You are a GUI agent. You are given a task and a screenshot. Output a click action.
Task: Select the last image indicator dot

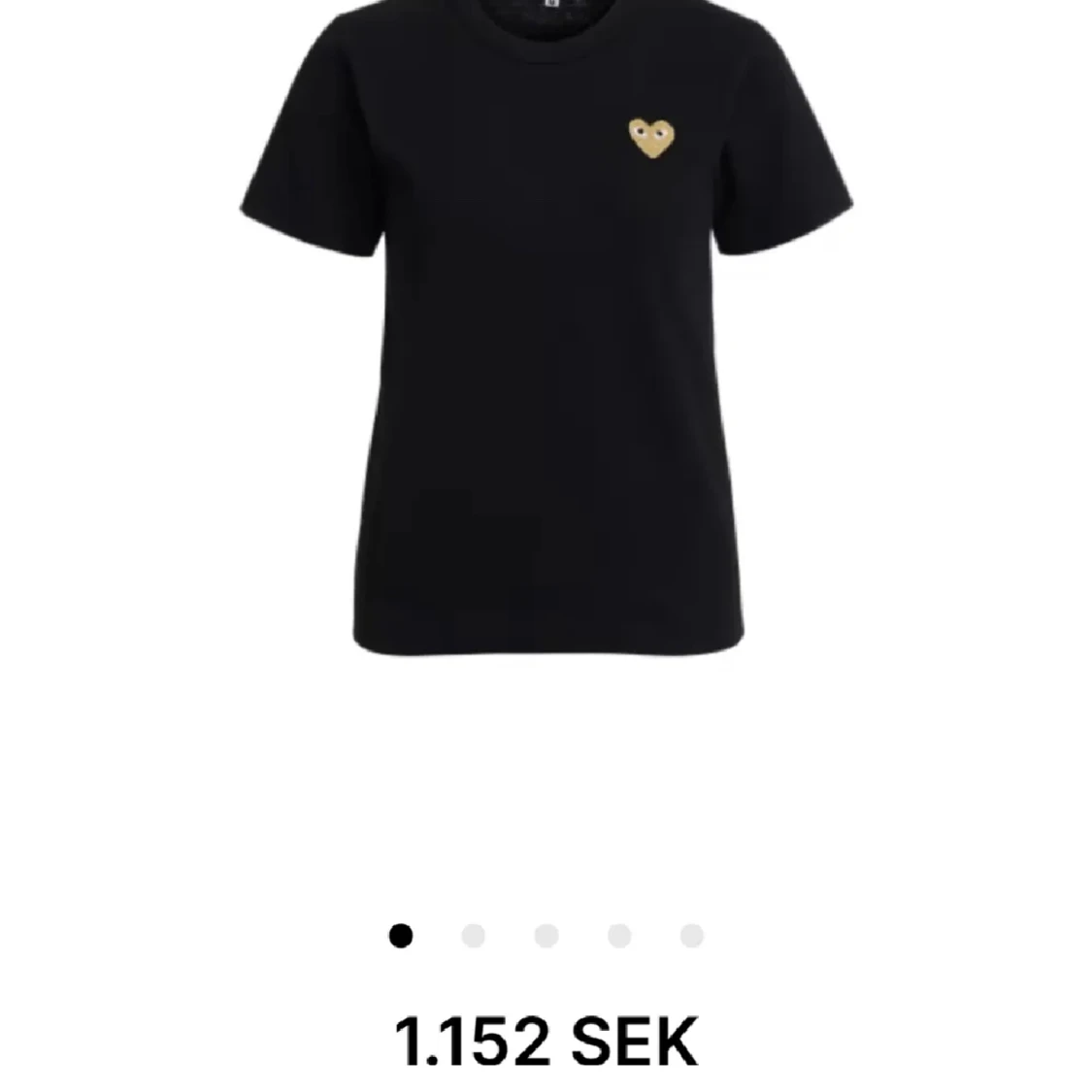pos(691,936)
